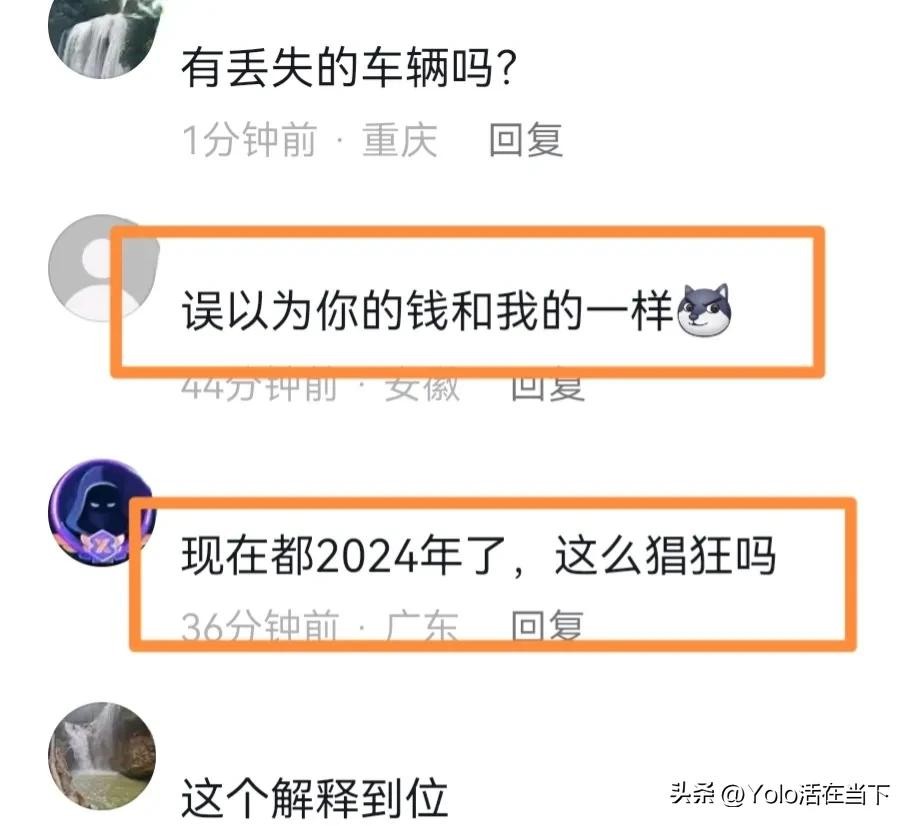Open the profile of the 这个解释到位 commenter

click(100, 755)
